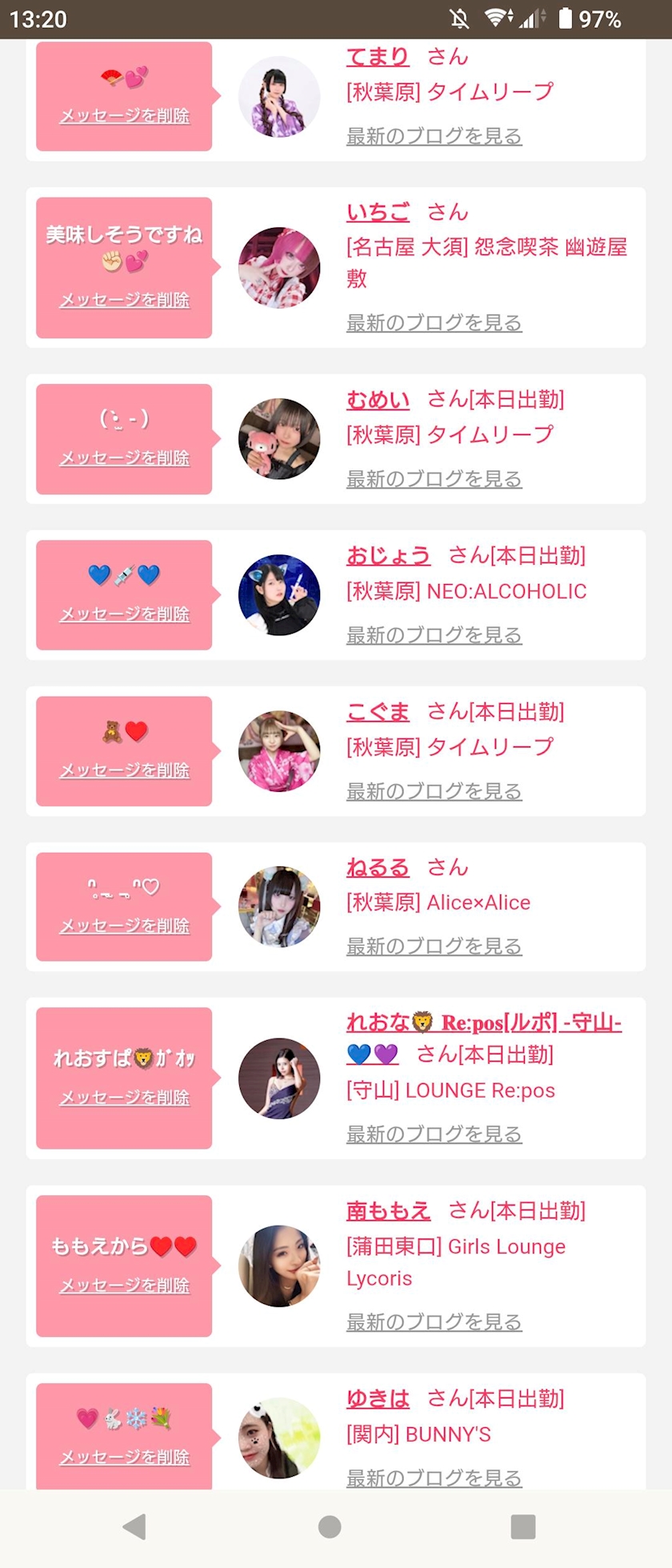
Task: View ねるる's latest blog
Action: pyautogui.click(x=434, y=946)
